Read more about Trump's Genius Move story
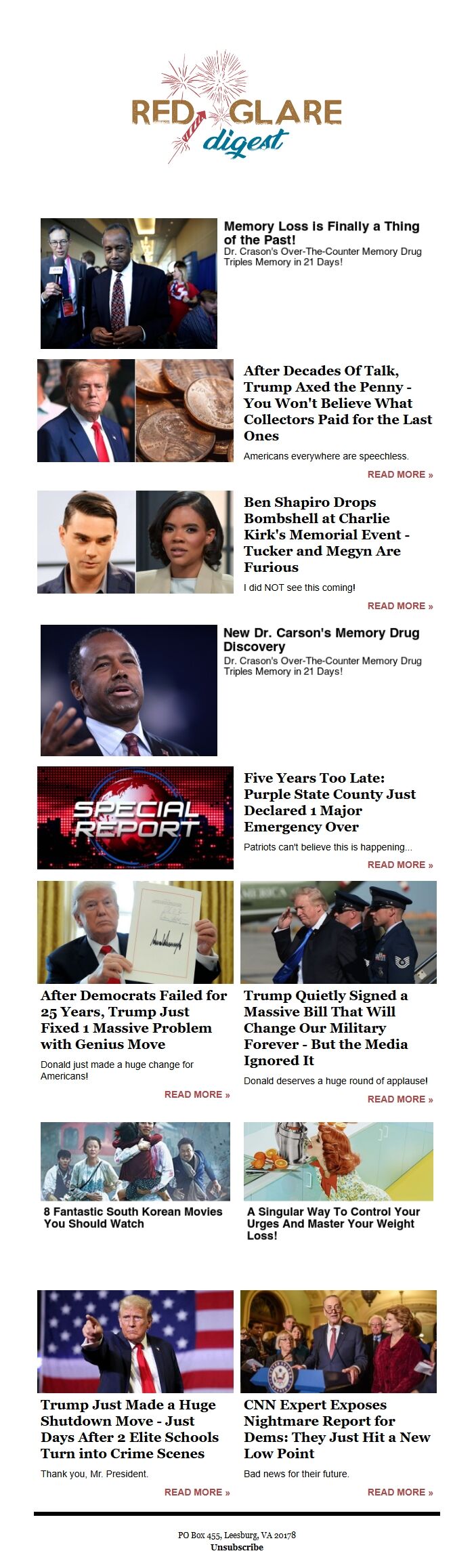 pyautogui.click(x=196, y=1094)
